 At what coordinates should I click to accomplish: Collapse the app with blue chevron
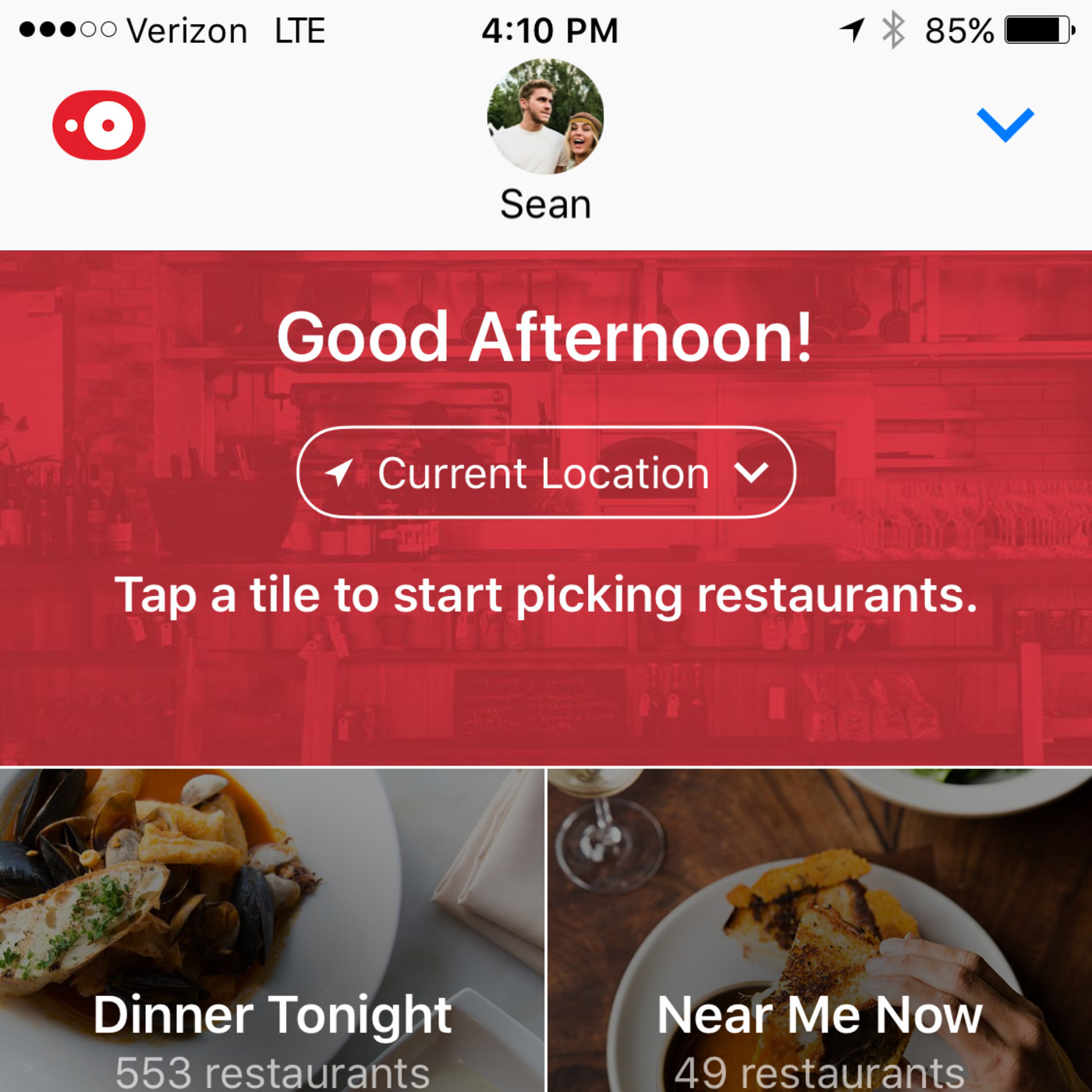coord(1005,125)
